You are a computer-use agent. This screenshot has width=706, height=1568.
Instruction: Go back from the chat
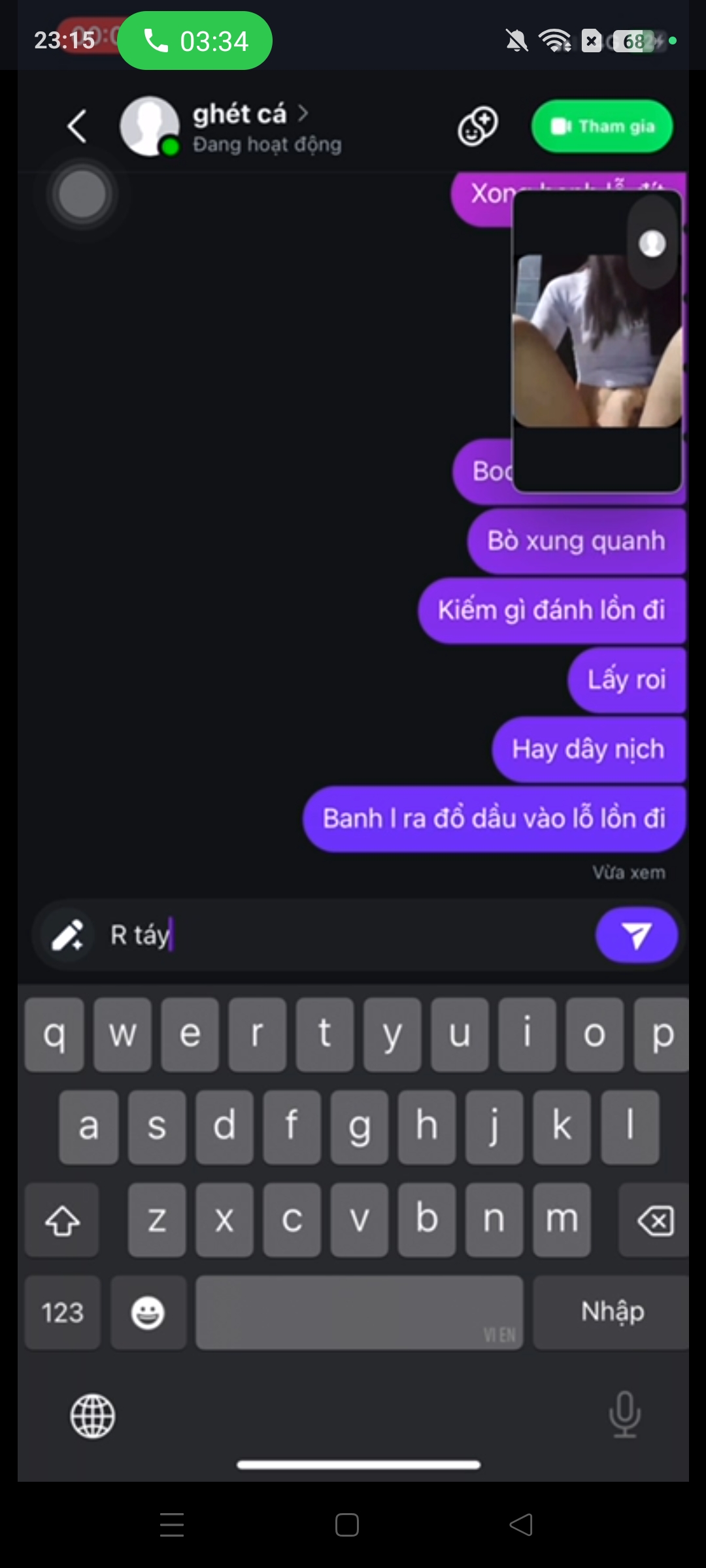[x=77, y=126]
